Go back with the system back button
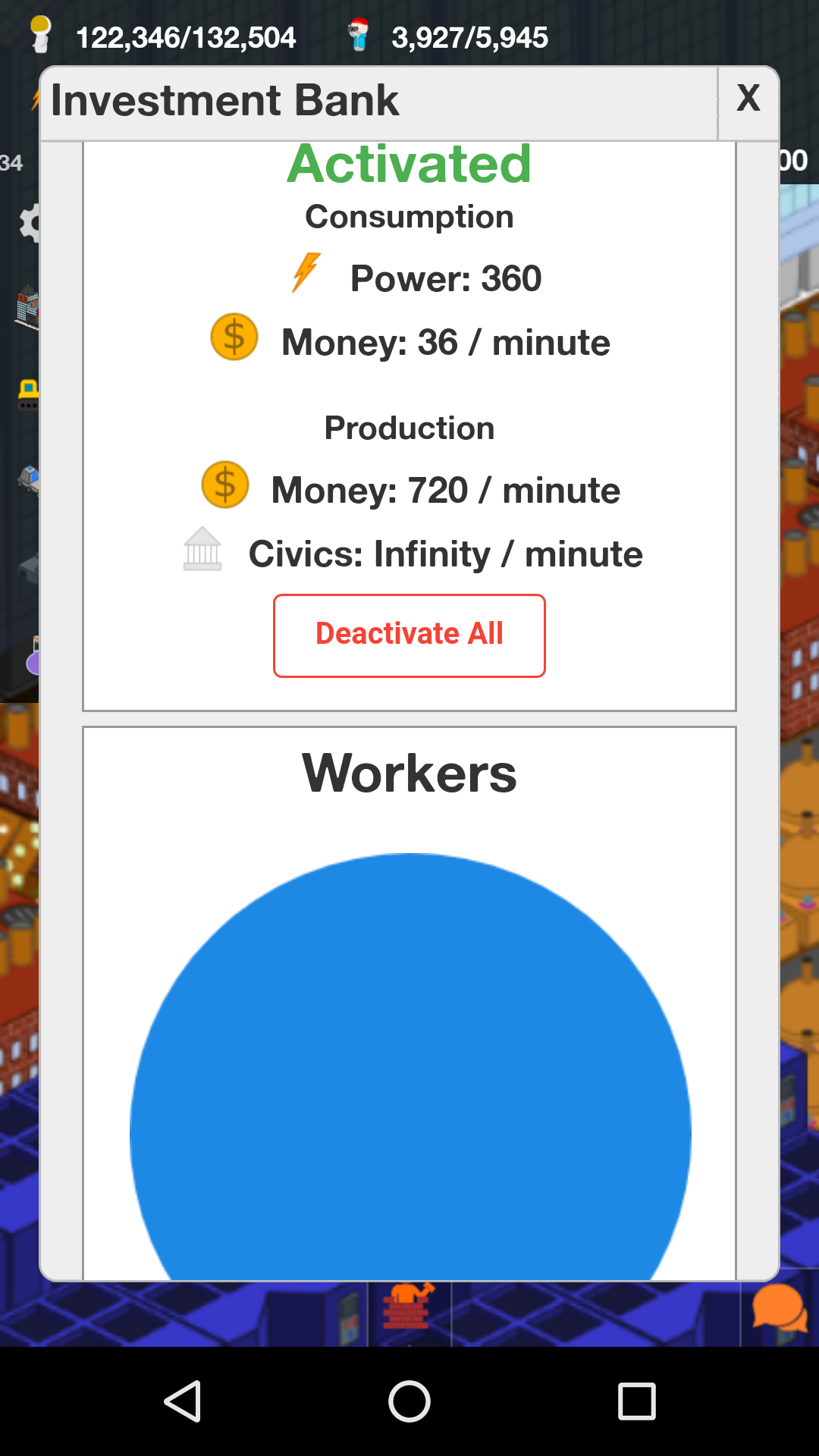Viewport: 819px width, 1456px height. 182,1401
